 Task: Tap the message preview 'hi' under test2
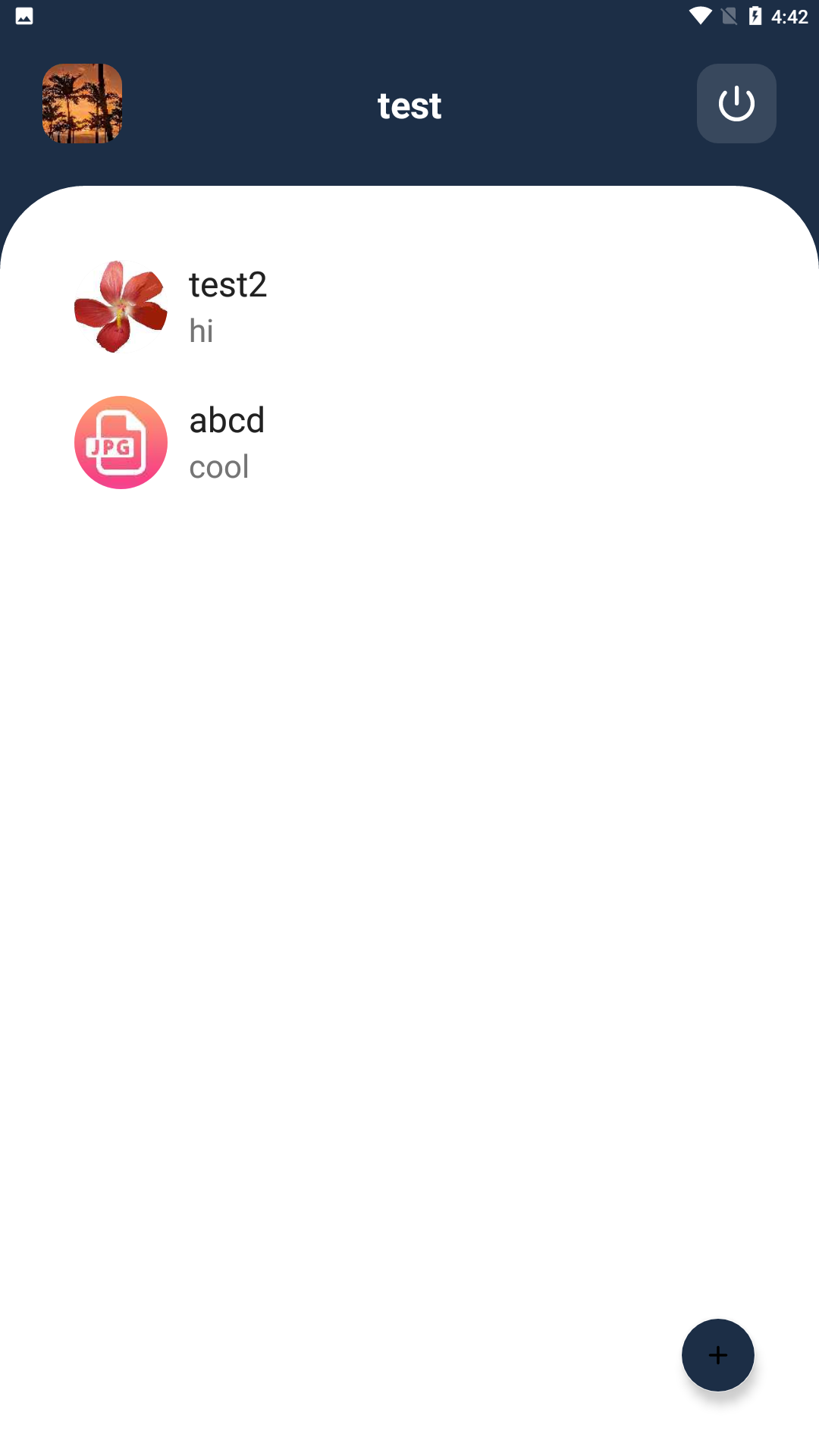[x=202, y=331]
